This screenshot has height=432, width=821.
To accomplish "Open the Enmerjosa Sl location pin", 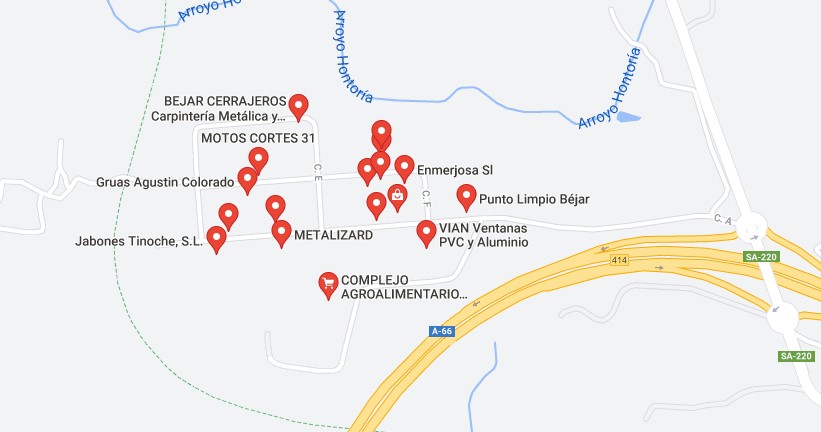I will pos(404,167).
